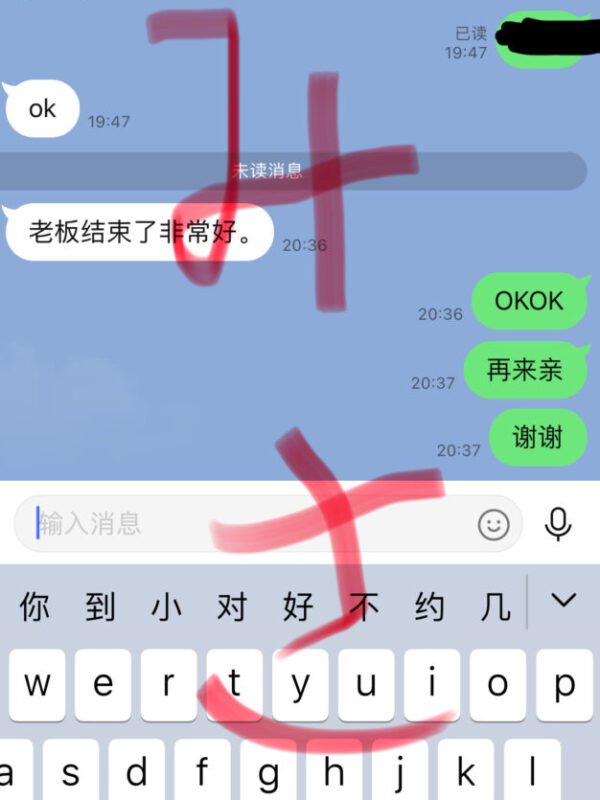Open the emoji sticker picker
The width and height of the screenshot is (600, 800).
[x=493, y=524]
